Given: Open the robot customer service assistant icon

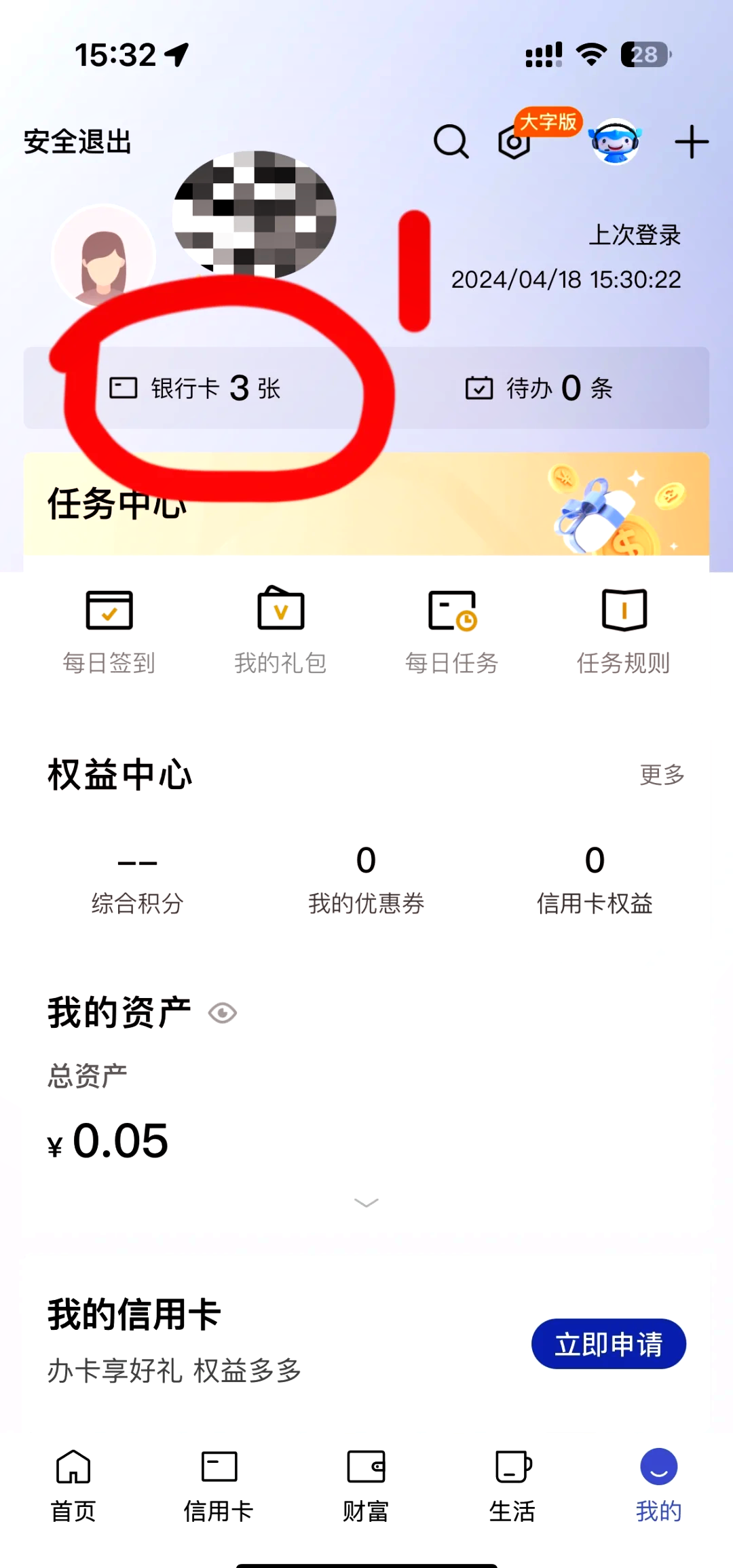Looking at the screenshot, I should pyautogui.click(x=614, y=142).
